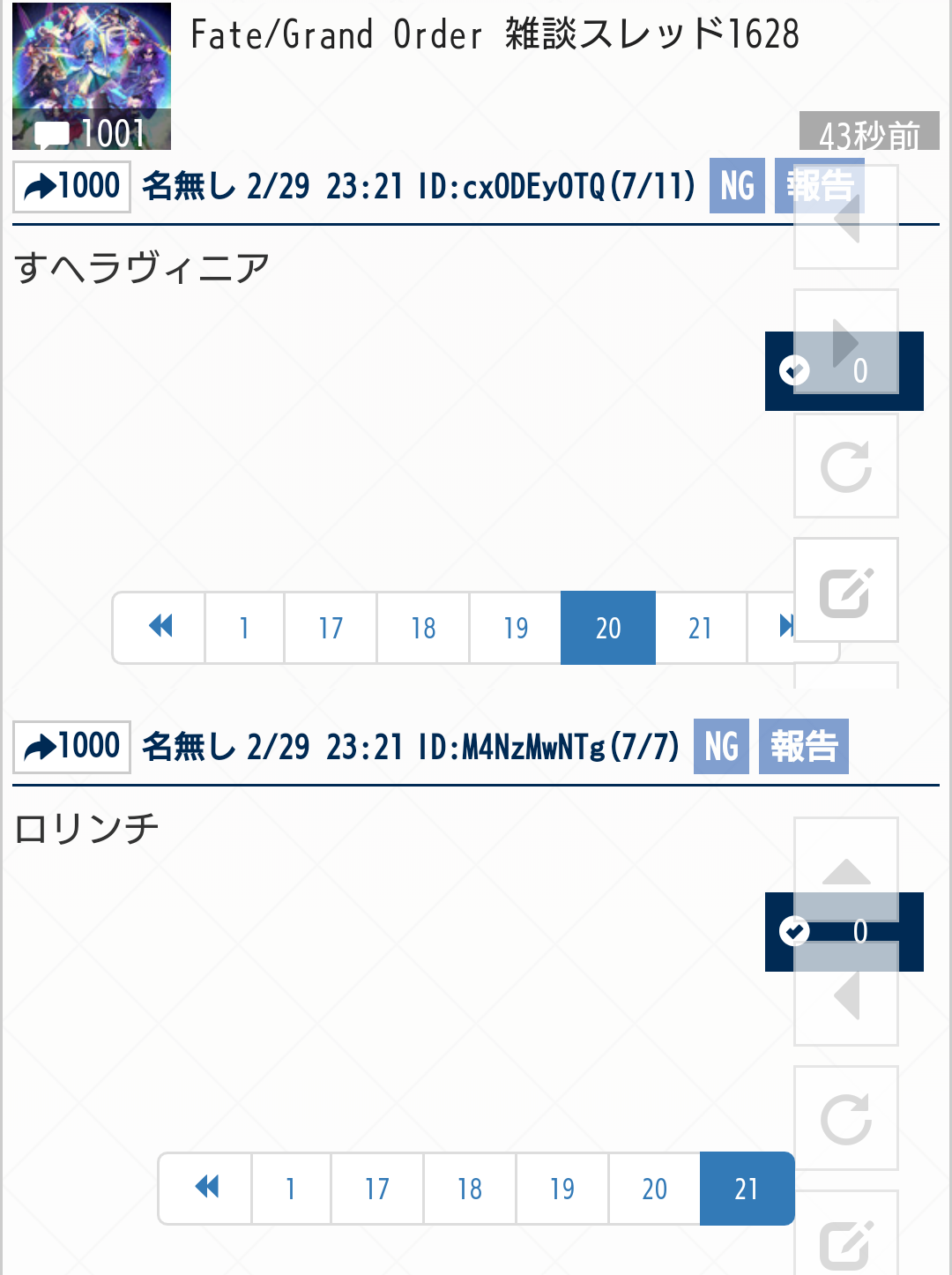This screenshot has width=952, height=1275.
Task: Open page 21 in upper pagination
Action: point(701,628)
